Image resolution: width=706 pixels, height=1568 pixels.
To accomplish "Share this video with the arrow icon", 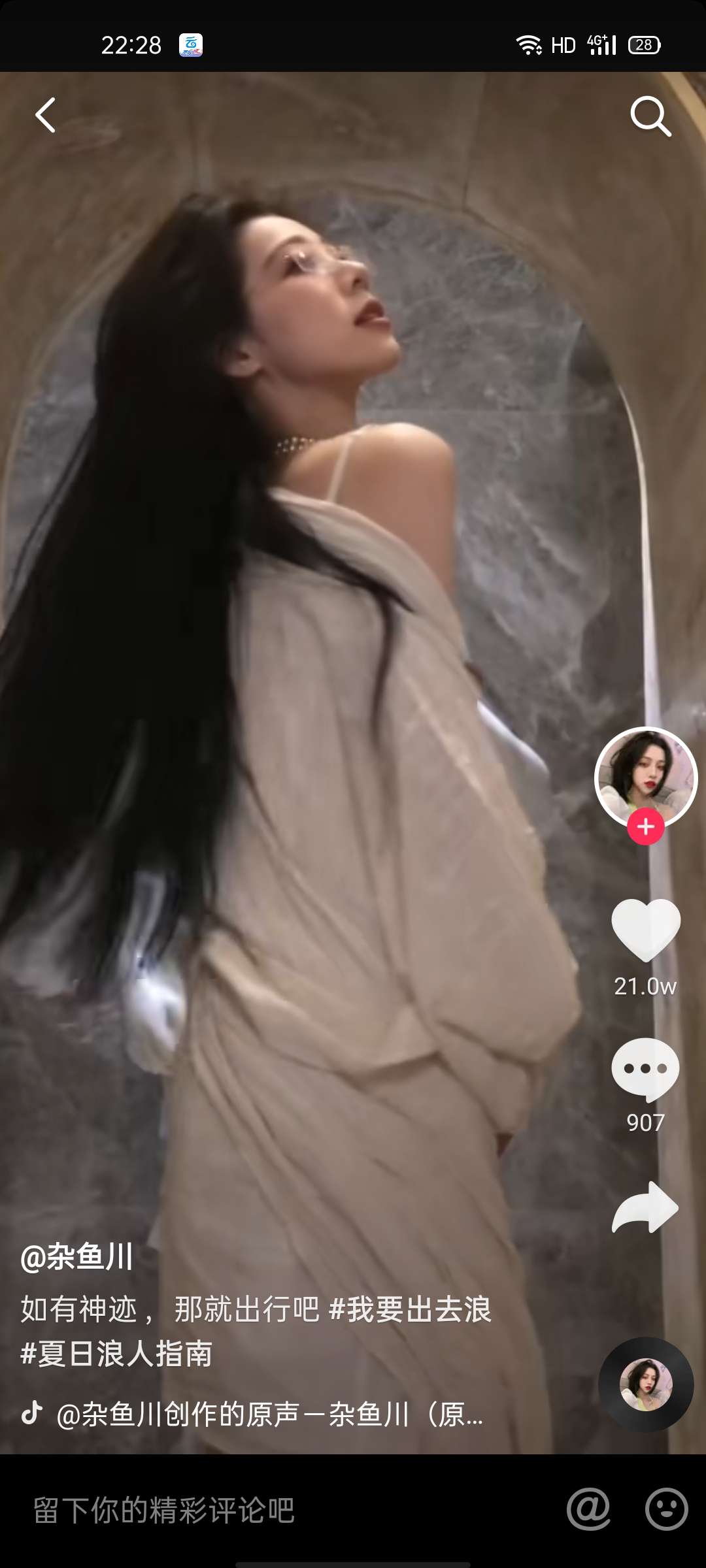I will click(x=646, y=1207).
